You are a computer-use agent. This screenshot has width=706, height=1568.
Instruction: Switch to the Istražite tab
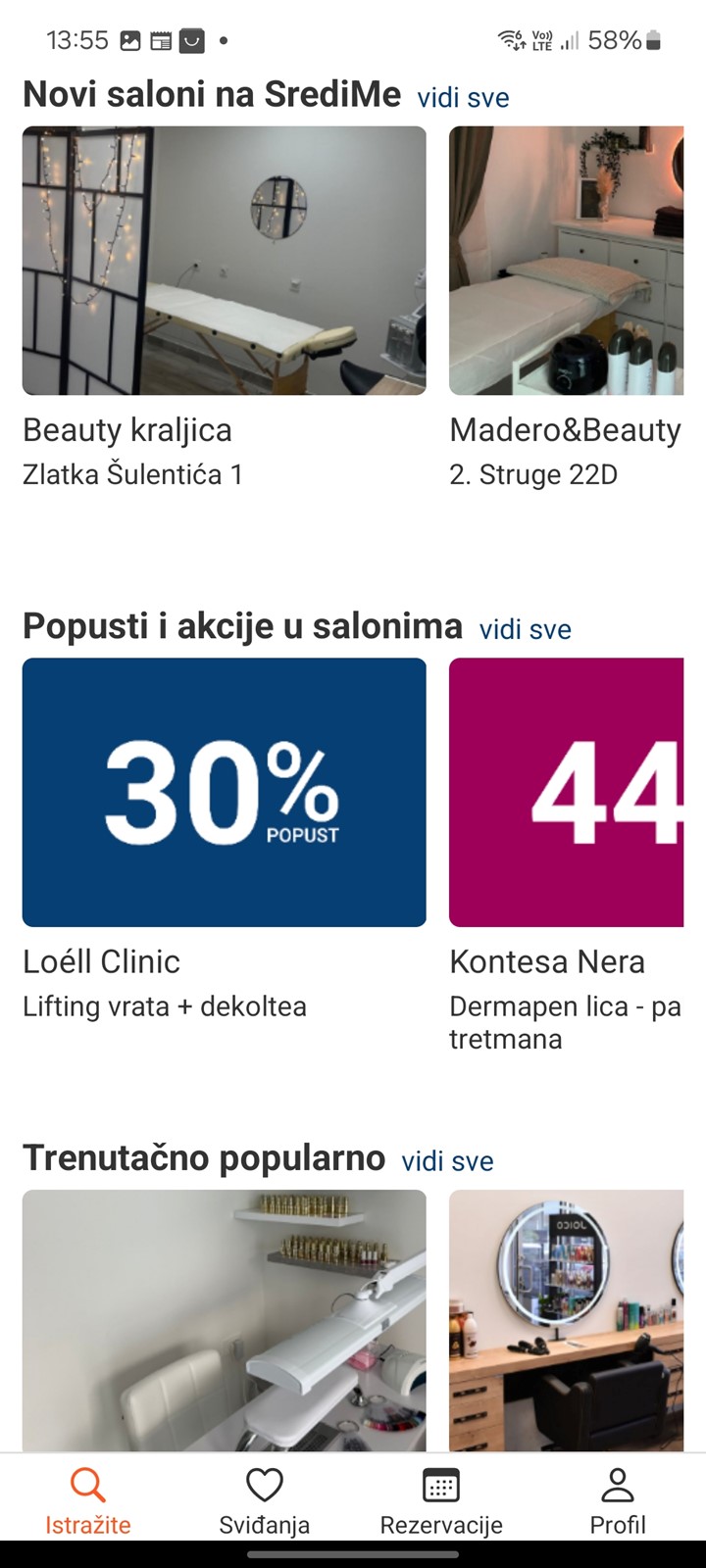click(88, 1500)
